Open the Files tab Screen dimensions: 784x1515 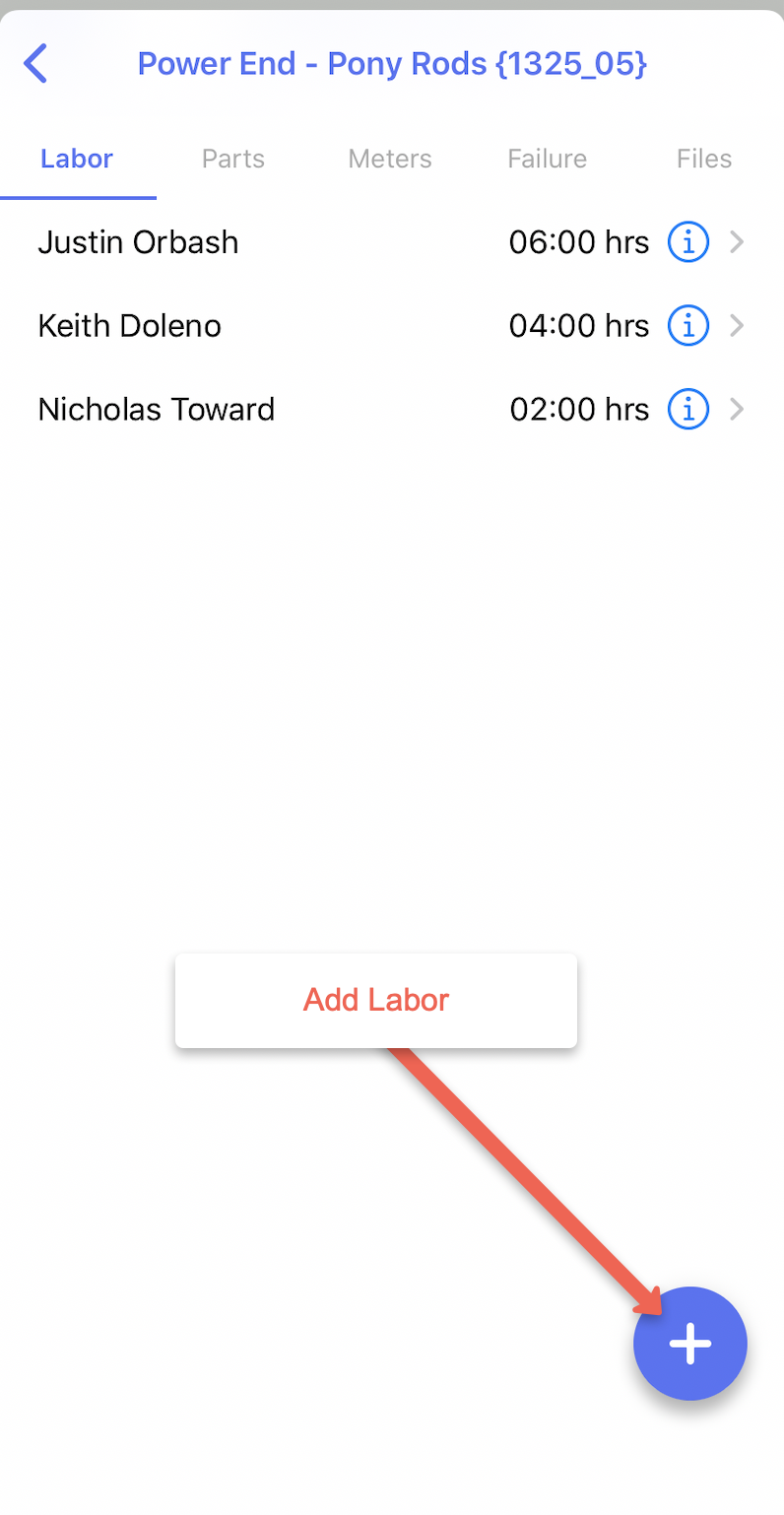pos(703,159)
